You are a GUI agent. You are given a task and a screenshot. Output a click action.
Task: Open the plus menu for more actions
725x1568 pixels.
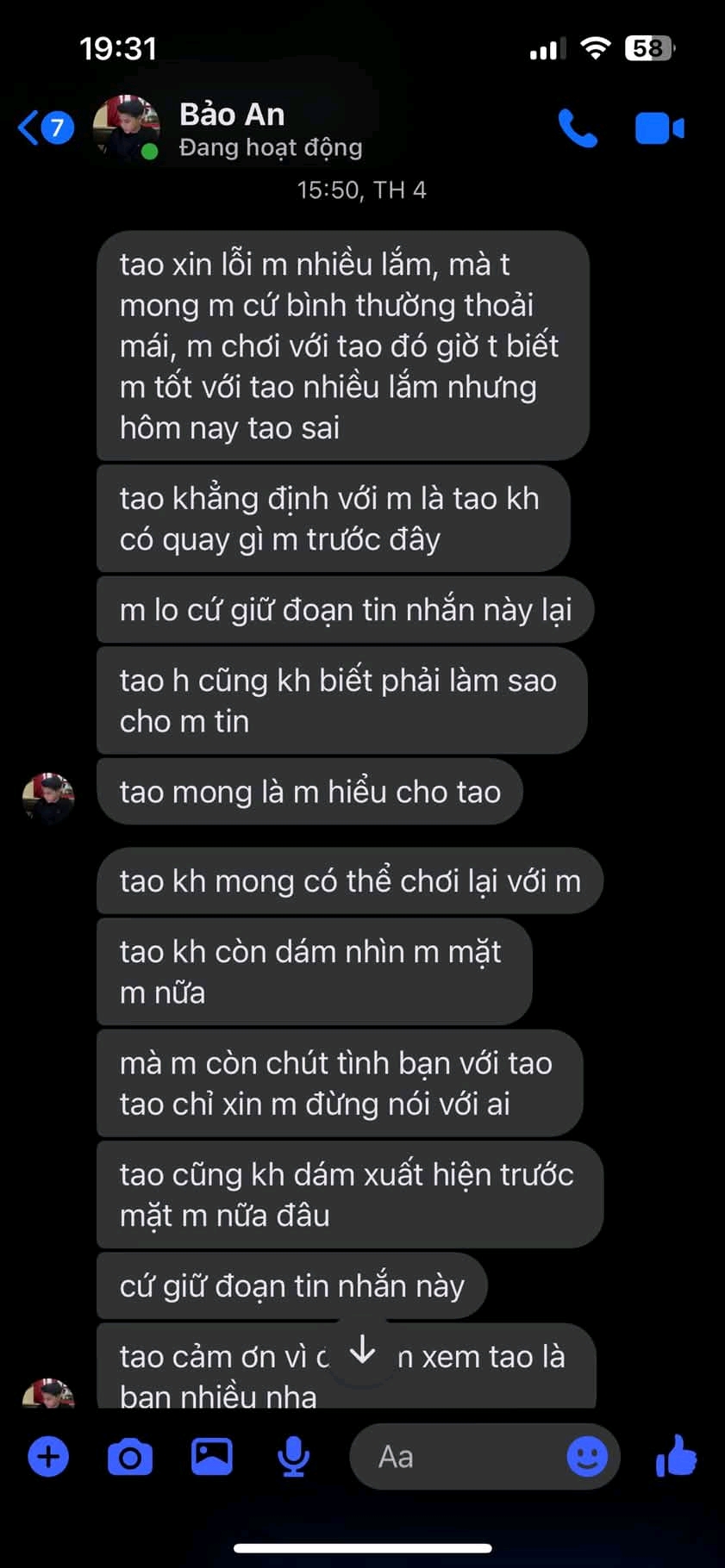tap(48, 1457)
